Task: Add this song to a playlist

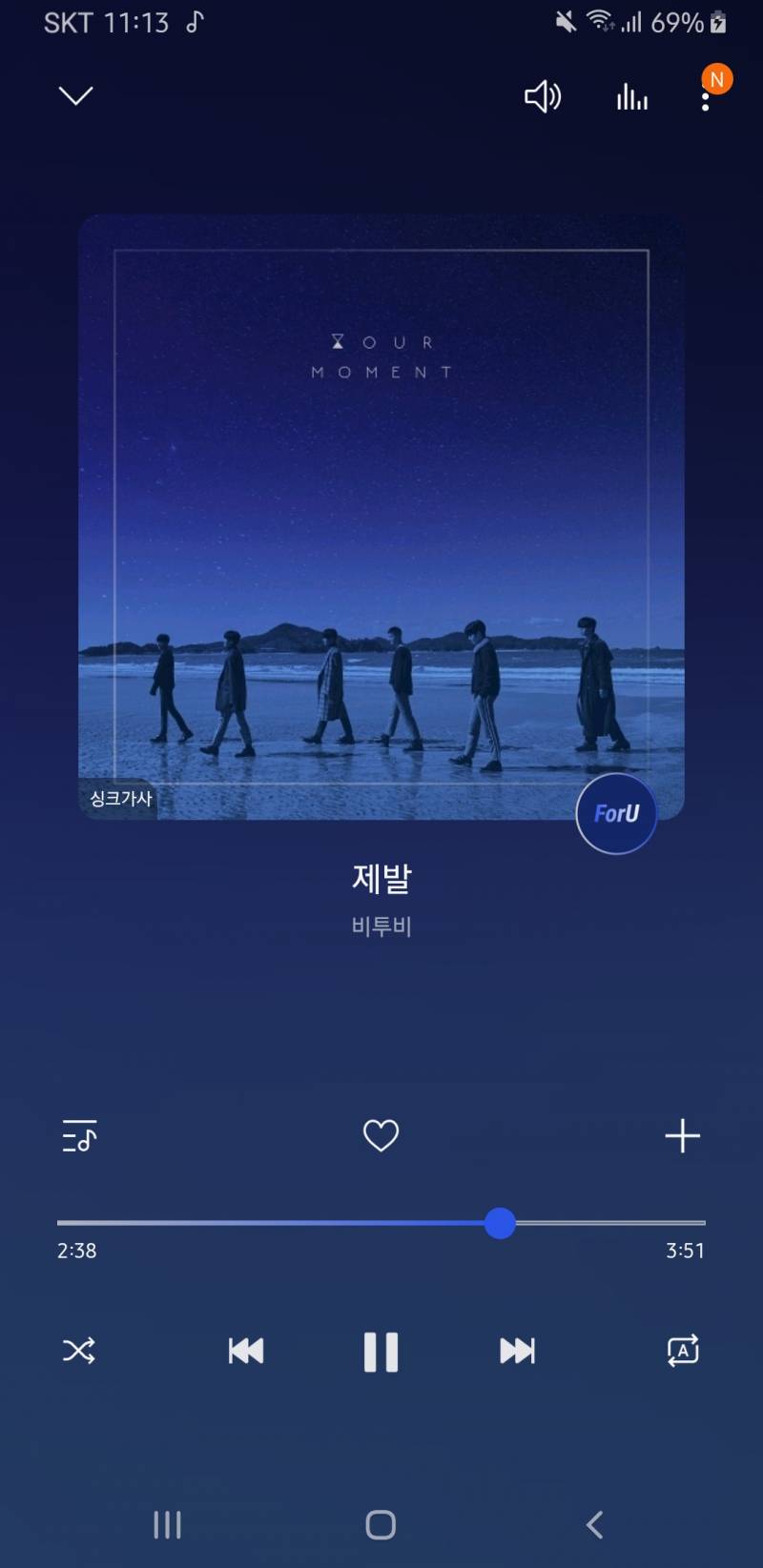Action: click(683, 1135)
